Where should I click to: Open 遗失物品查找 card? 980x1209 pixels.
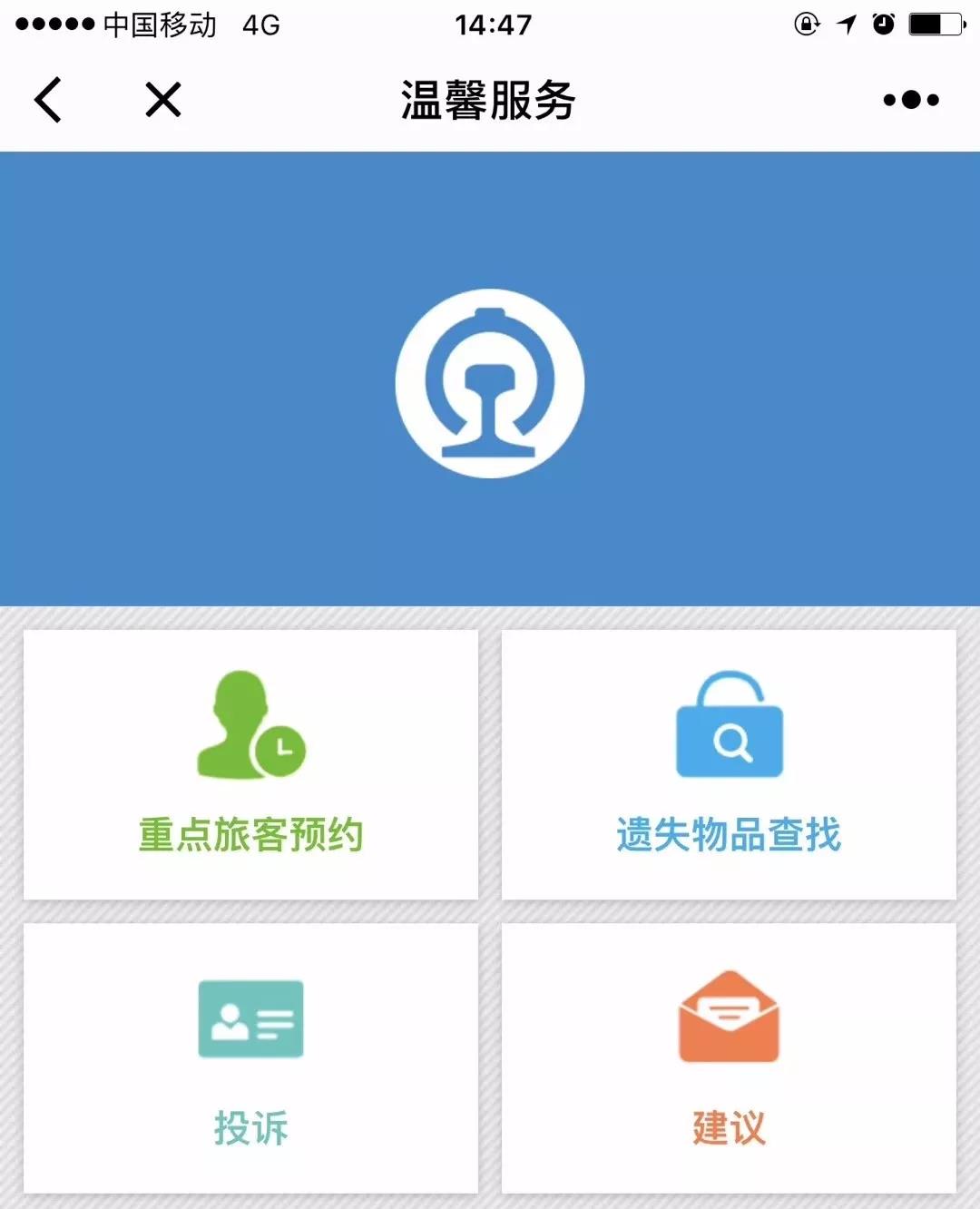click(729, 764)
